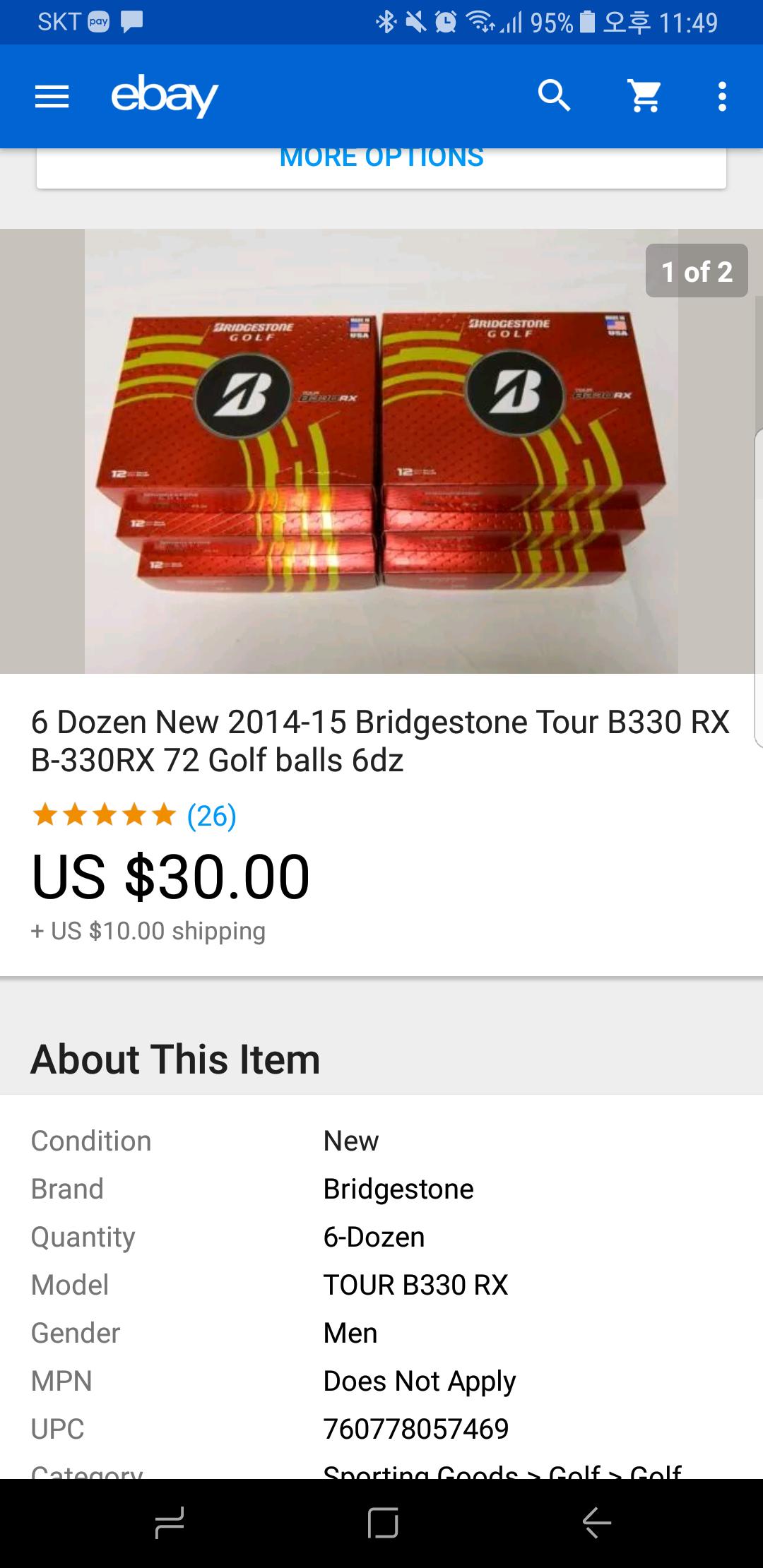Open the overflow menu

[x=721, y=96]
